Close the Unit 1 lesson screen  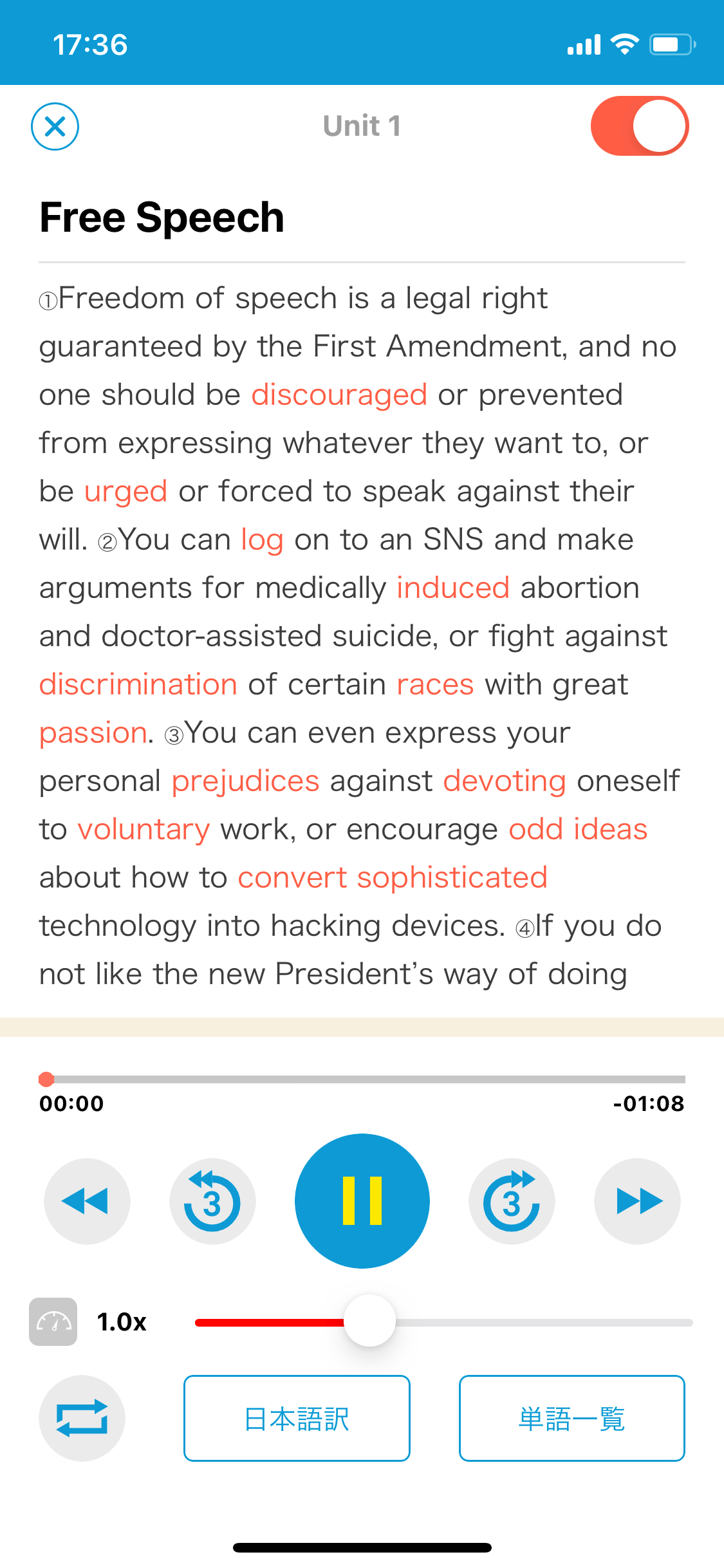[x=55, y=126]
